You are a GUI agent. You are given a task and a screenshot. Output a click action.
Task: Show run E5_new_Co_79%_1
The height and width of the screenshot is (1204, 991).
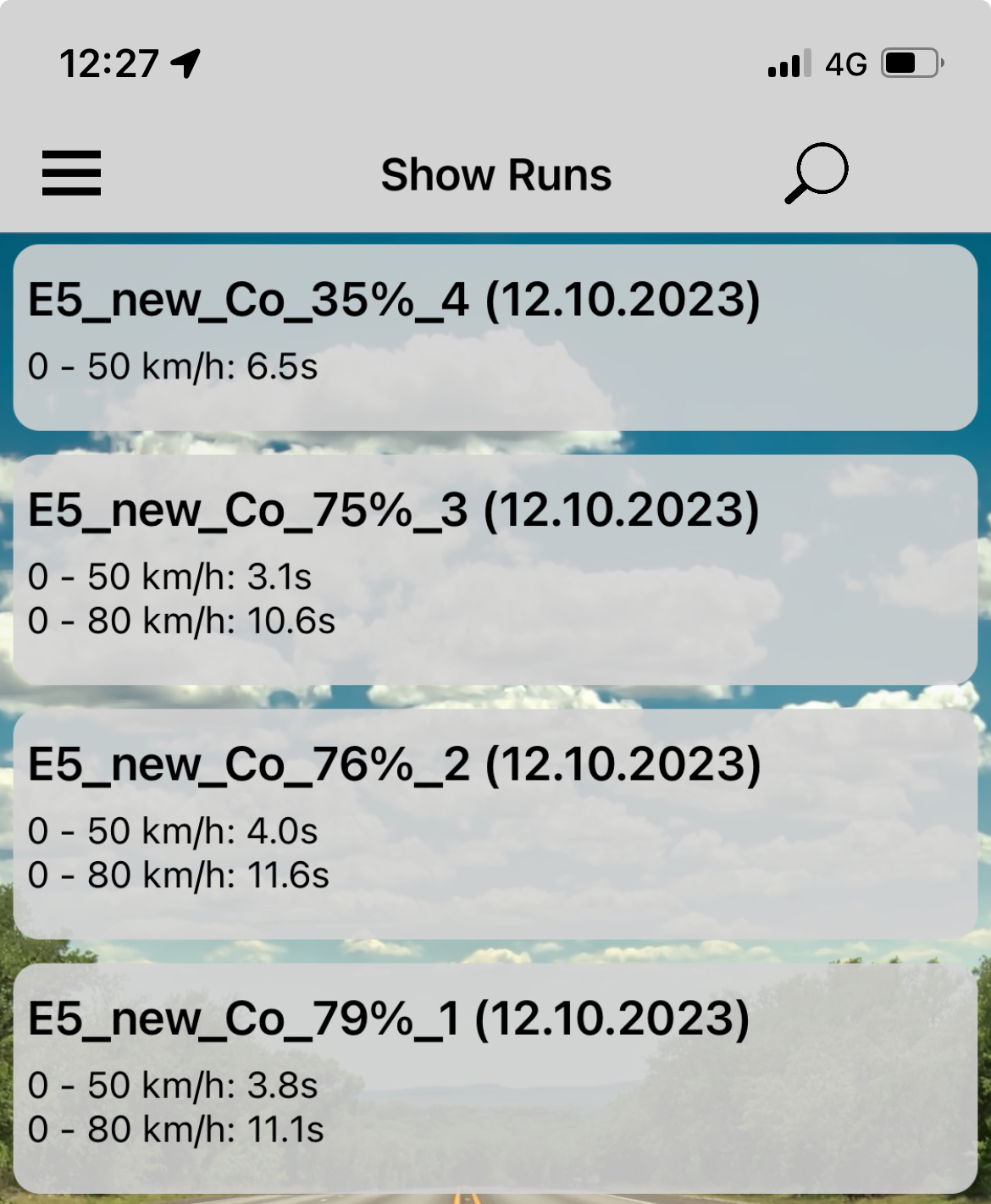point(495,1077)
